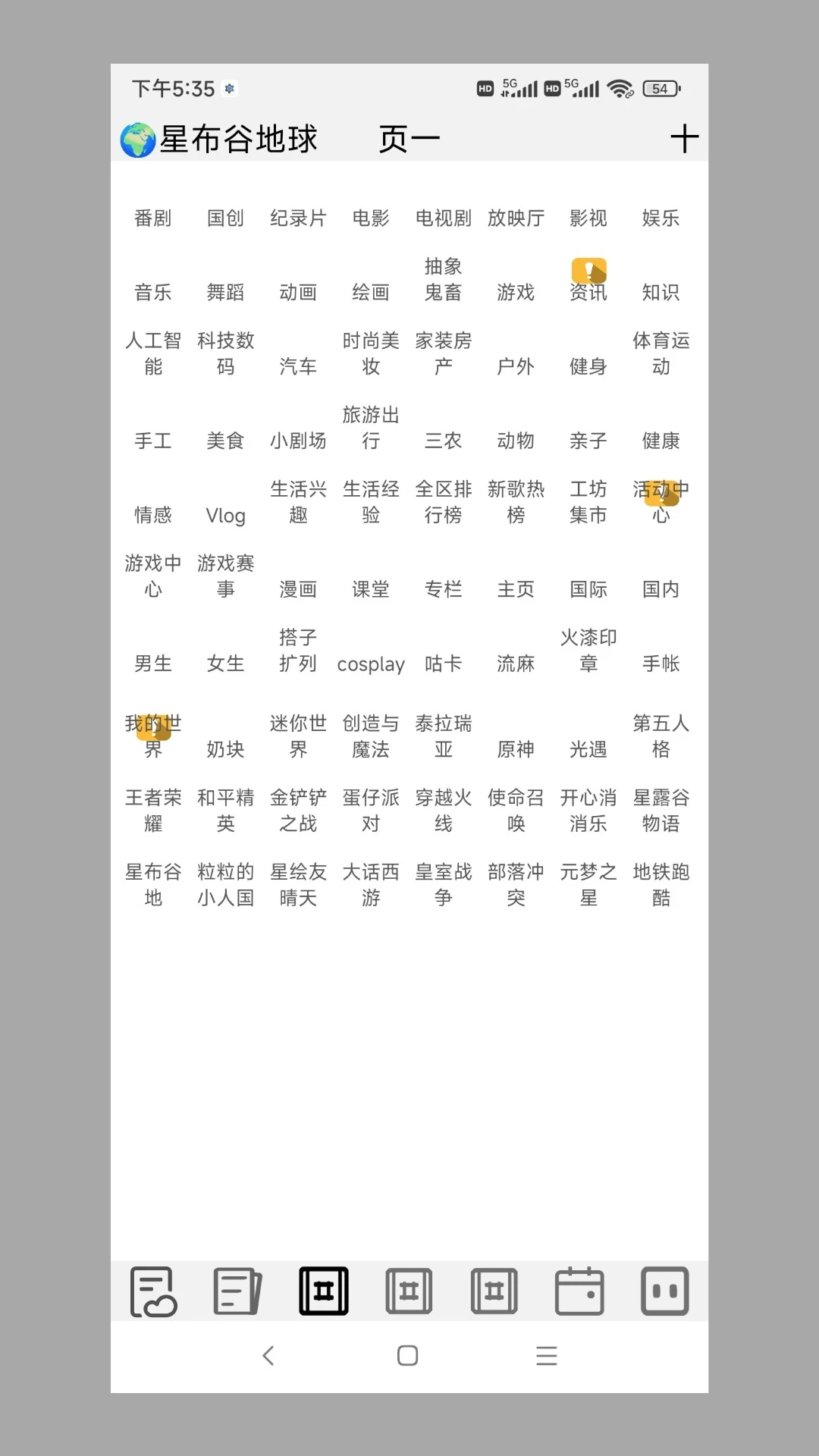Tap the fifth ticket-frame icon in bottom bar
This screenshot has height=1456, width=819.
pyautogui.click(x=495, y=1291)
